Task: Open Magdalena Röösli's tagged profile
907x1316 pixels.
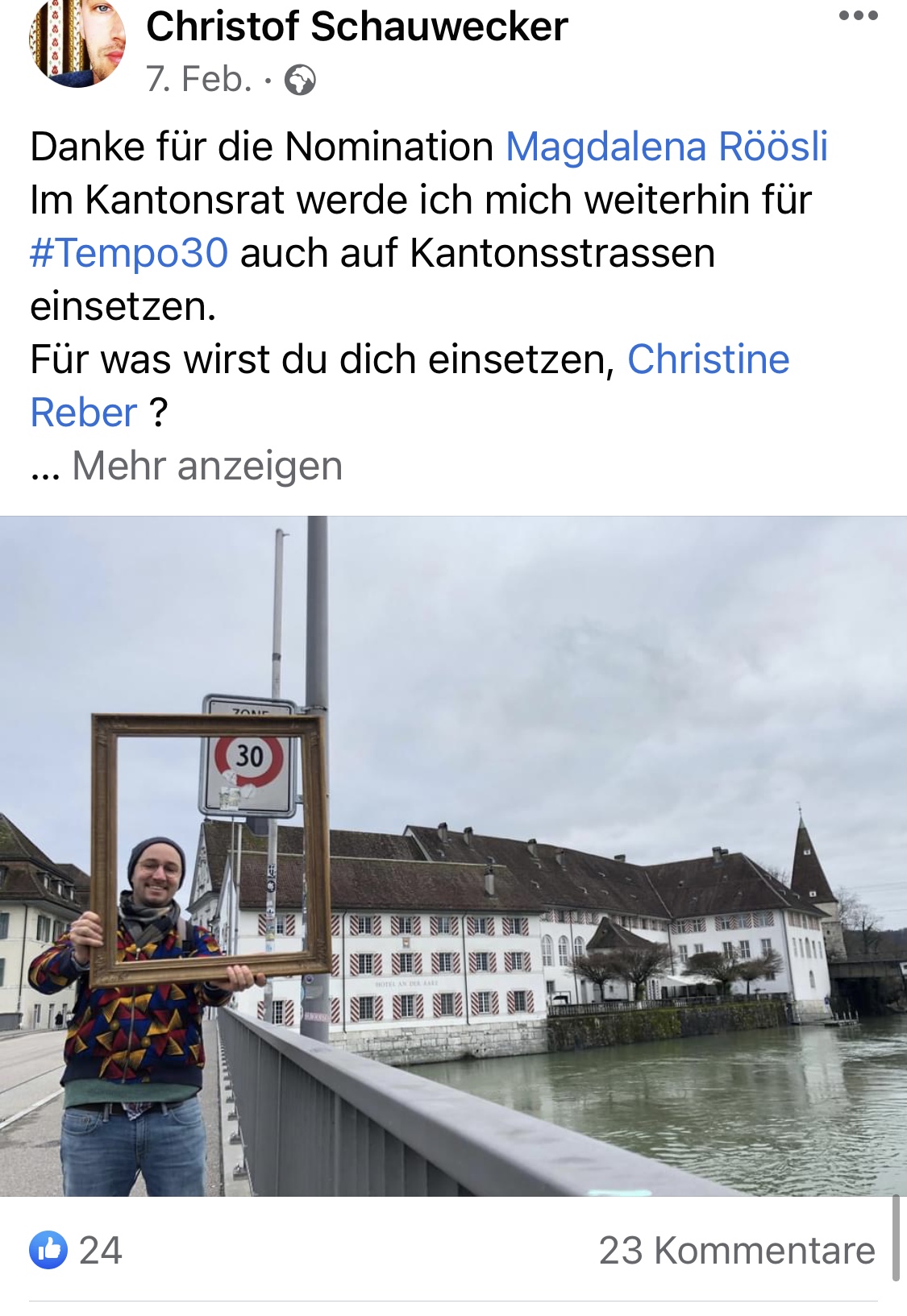Action: (x=667, y=147)
